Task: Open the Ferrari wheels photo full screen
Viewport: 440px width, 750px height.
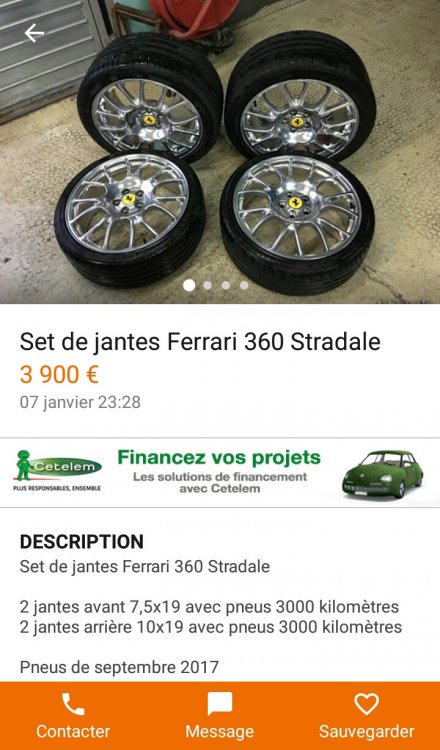Action: [220, 152]
